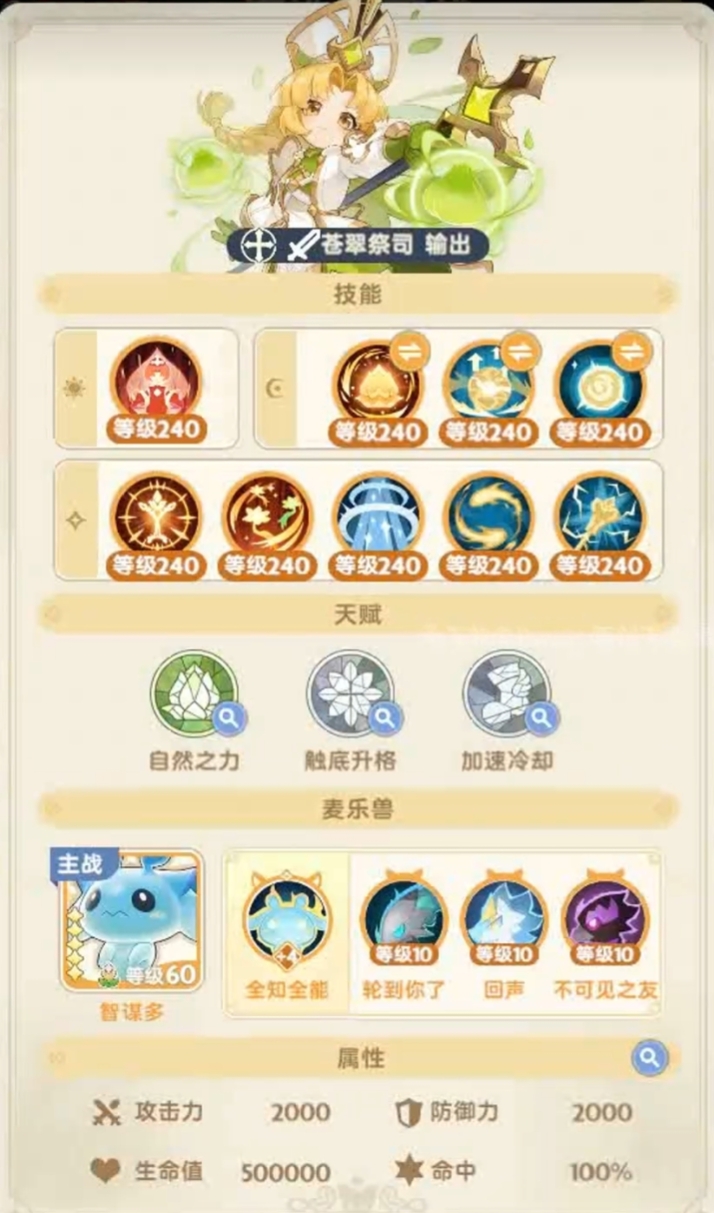Screen dimensions: 714x1213
Task: Inspect the 加速冷却 talent
Action: (506, 693)
